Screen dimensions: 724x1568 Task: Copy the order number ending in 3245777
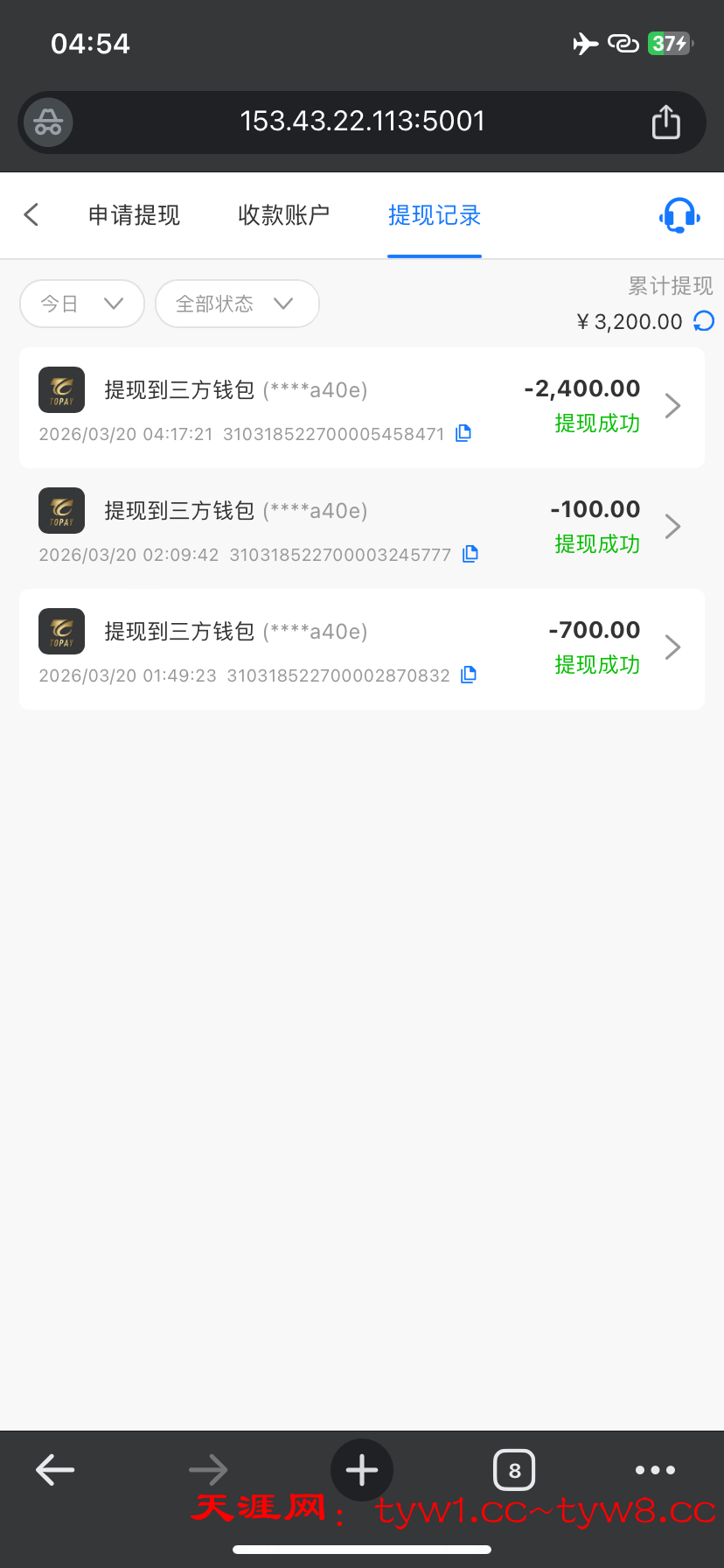coord(470,554)
